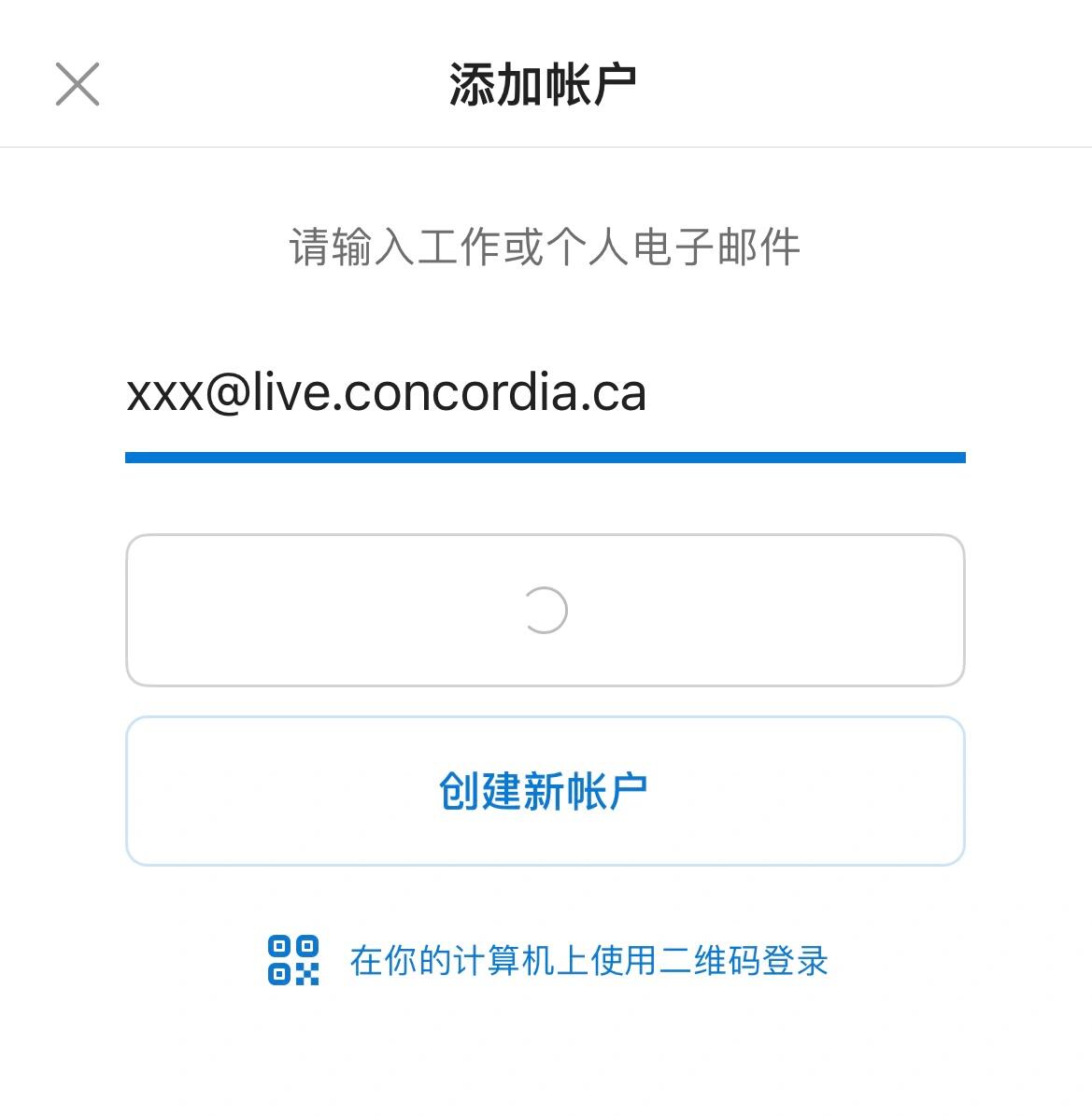Tap the loading continue button
The width and height of the screenshot is (1092, 1116).
545,611
